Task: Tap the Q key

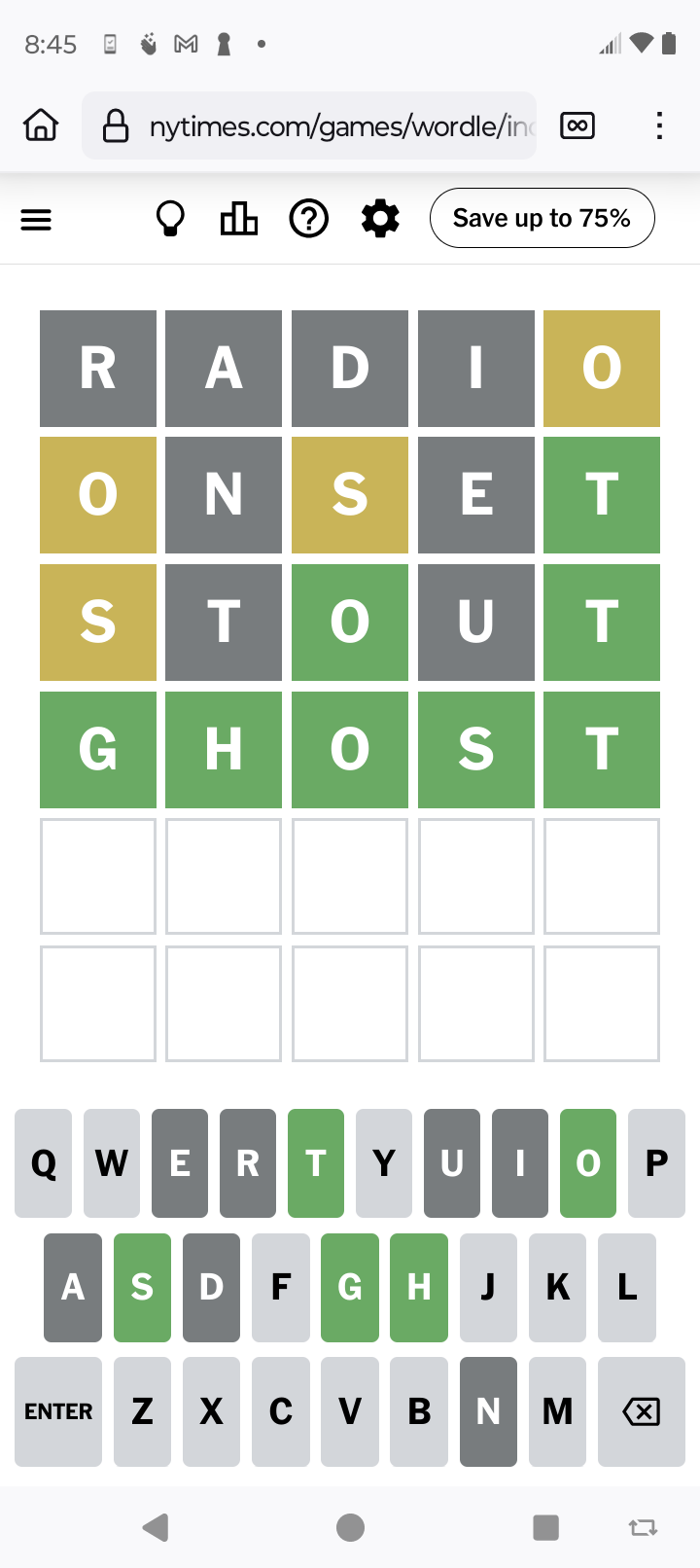Action: [x=44, y=1163]
